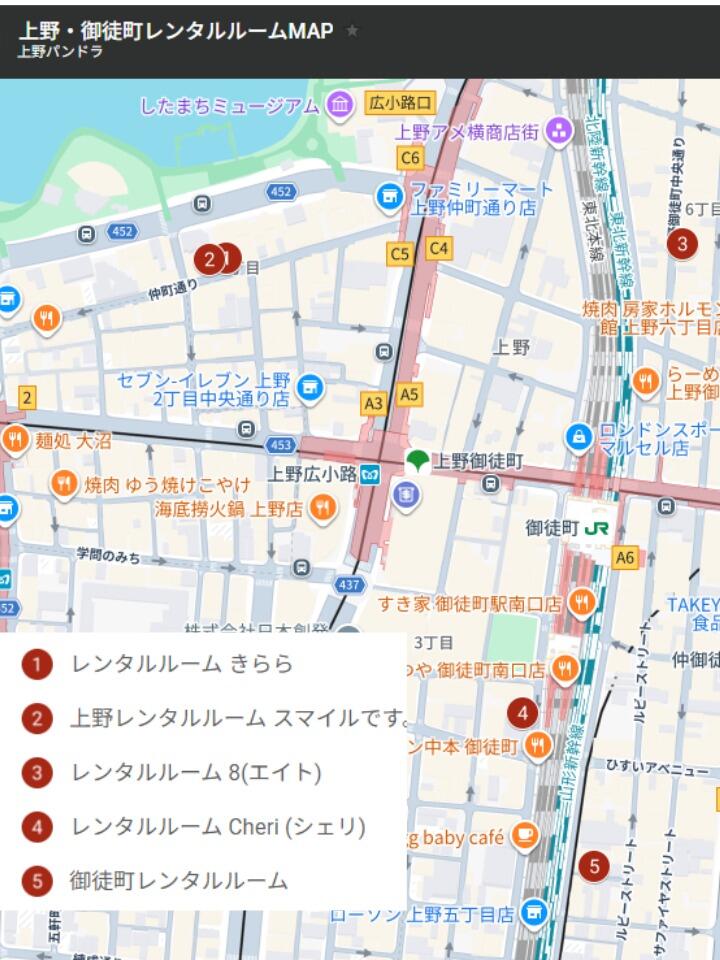Open レンタルルーム 8(エイト) in the legend
The image size is (720, 960).
tap(196, 772)
